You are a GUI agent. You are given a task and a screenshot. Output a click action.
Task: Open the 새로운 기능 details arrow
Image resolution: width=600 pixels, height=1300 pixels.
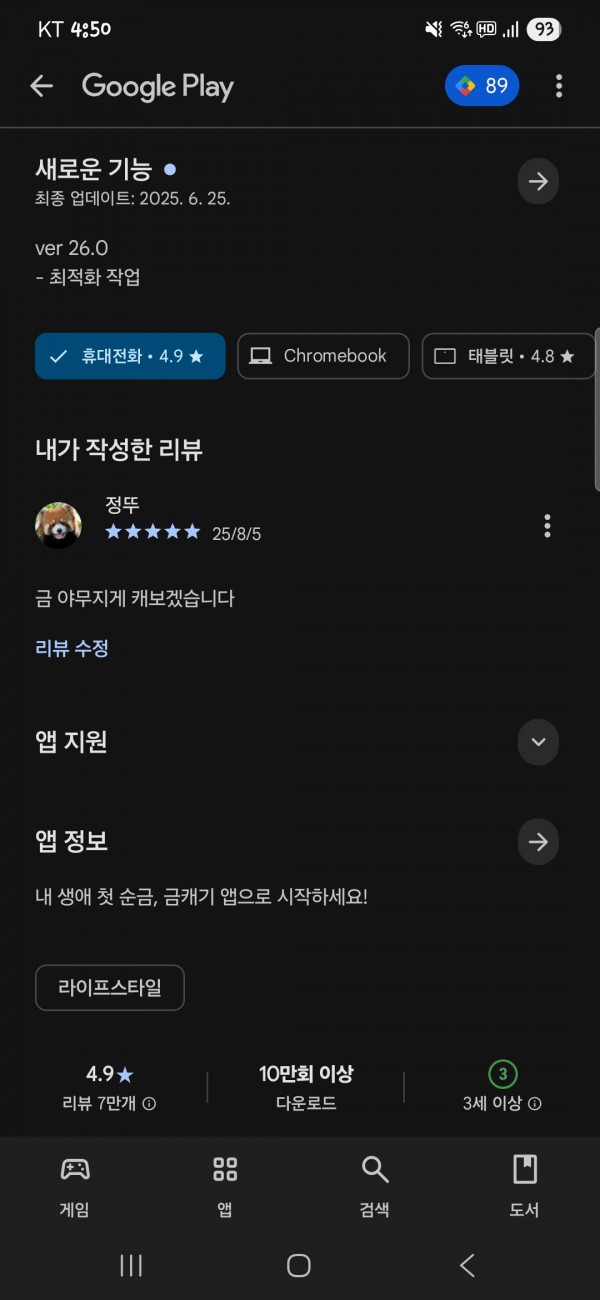click(538, 182)
